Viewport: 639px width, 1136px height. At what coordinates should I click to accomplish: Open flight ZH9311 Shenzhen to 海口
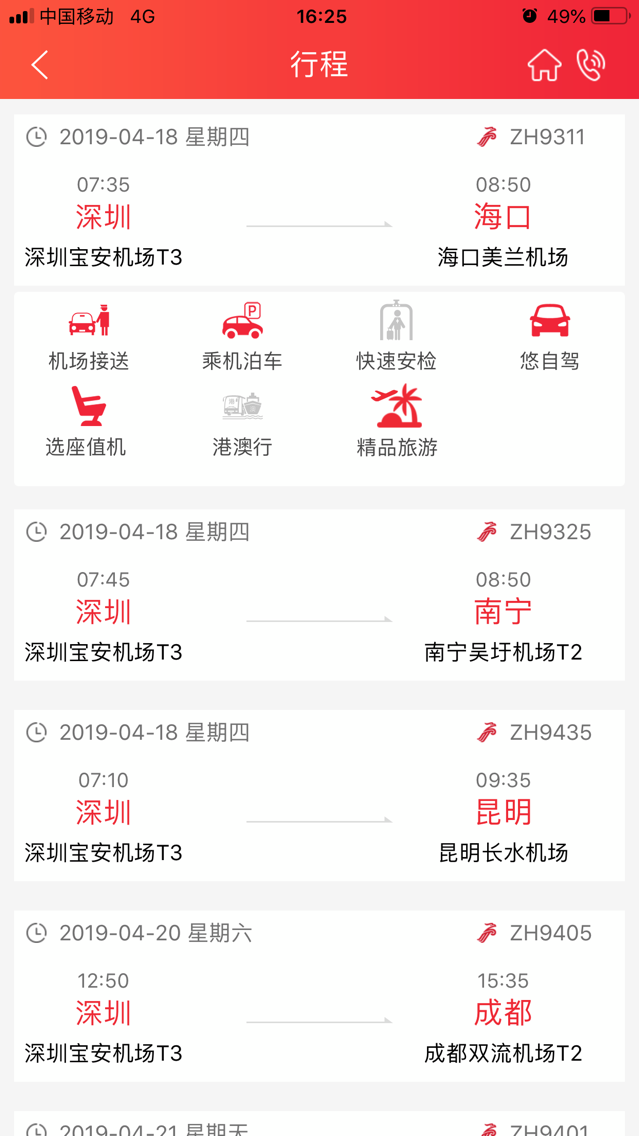319,200
